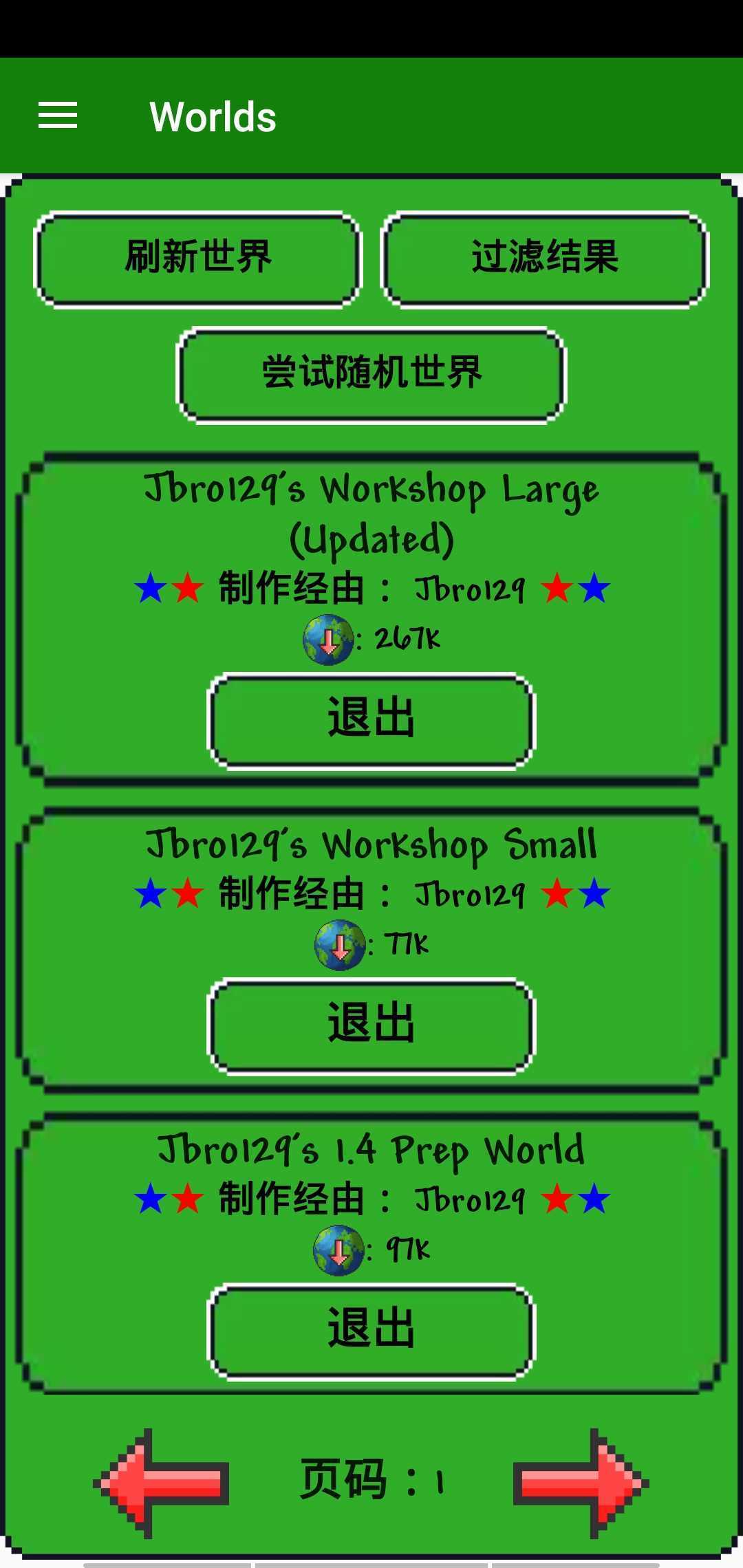Viewport: 743px width, 1568px height.
Task: Go to the next page arrow
Action: [580, 1482]
